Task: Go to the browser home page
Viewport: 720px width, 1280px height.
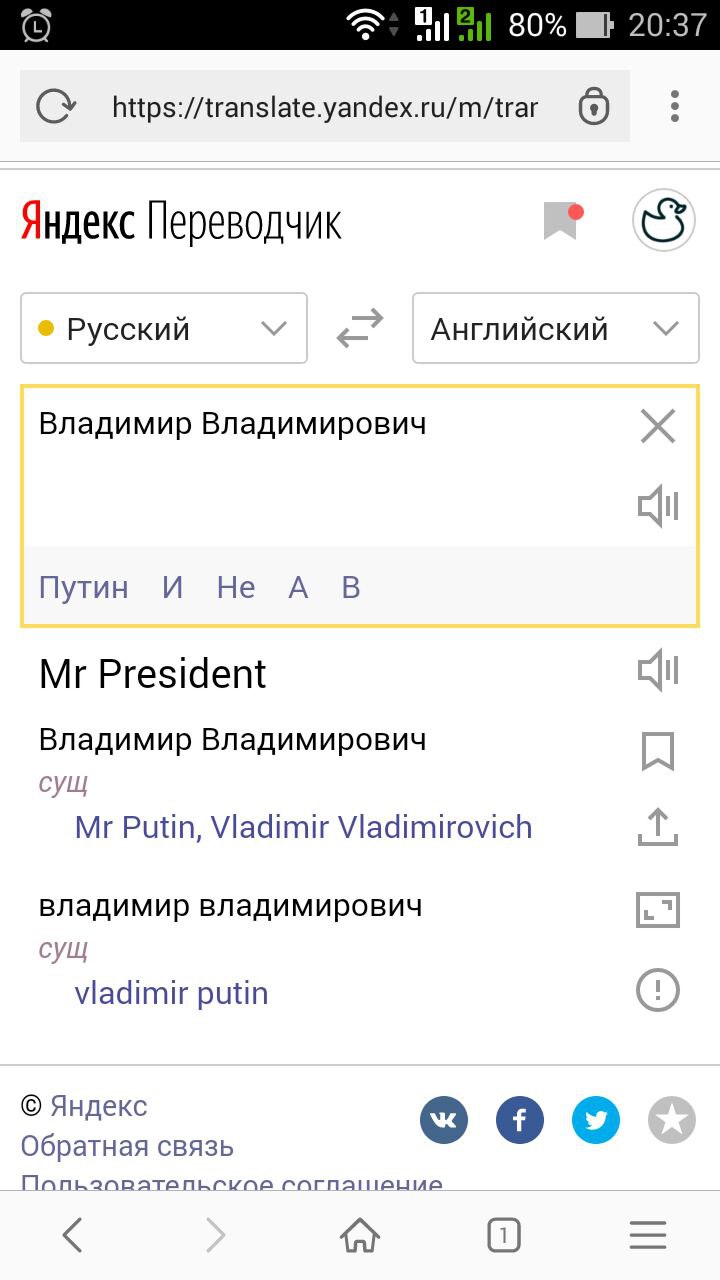Action: click(x=360, y=1237)
